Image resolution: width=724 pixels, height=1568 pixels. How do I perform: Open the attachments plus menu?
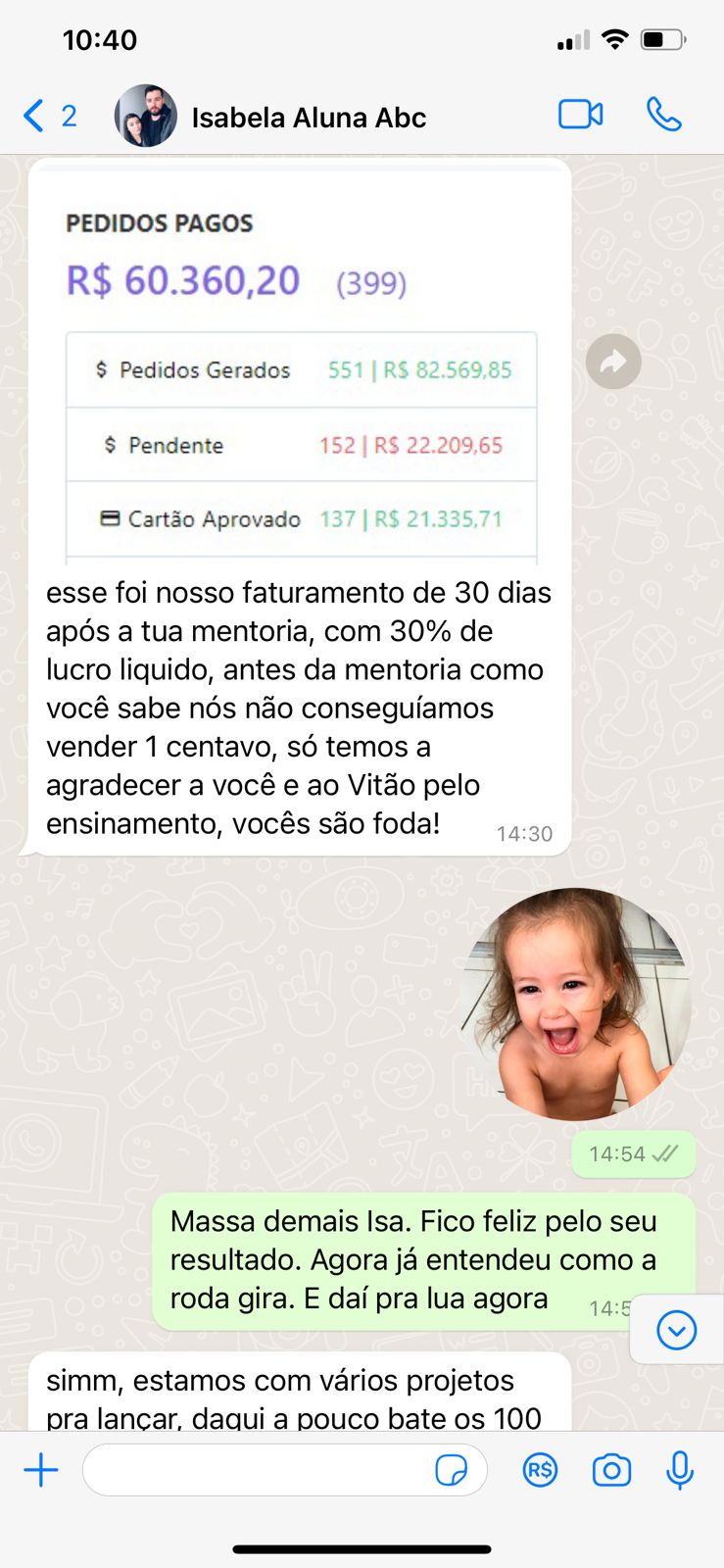point(41,1470)
